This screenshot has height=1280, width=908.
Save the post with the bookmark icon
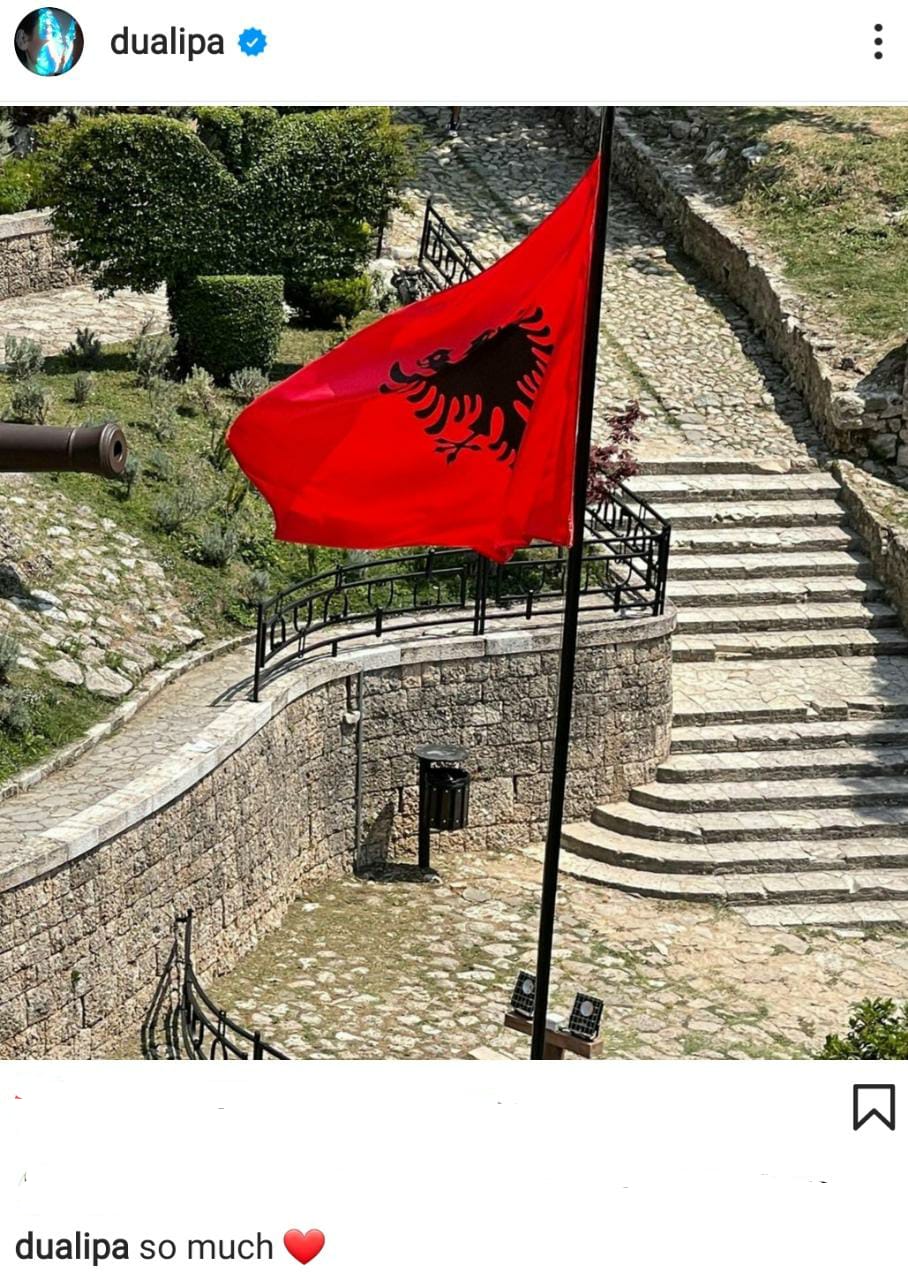(x=873, y=1107)
